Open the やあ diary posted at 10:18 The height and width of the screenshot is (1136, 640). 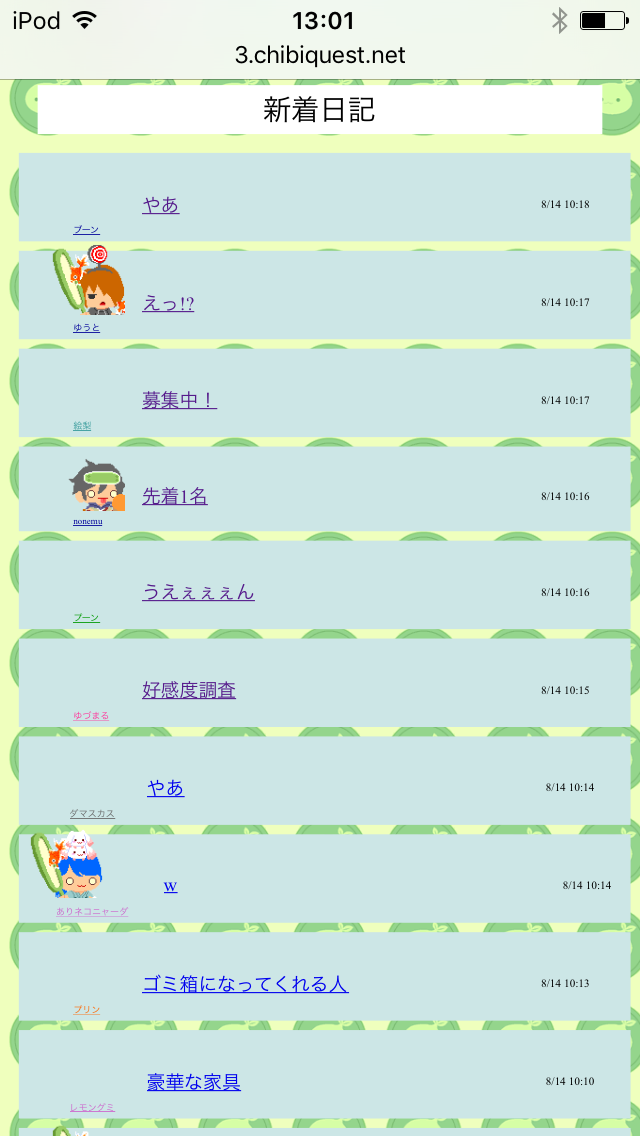[x=161, y=205]
